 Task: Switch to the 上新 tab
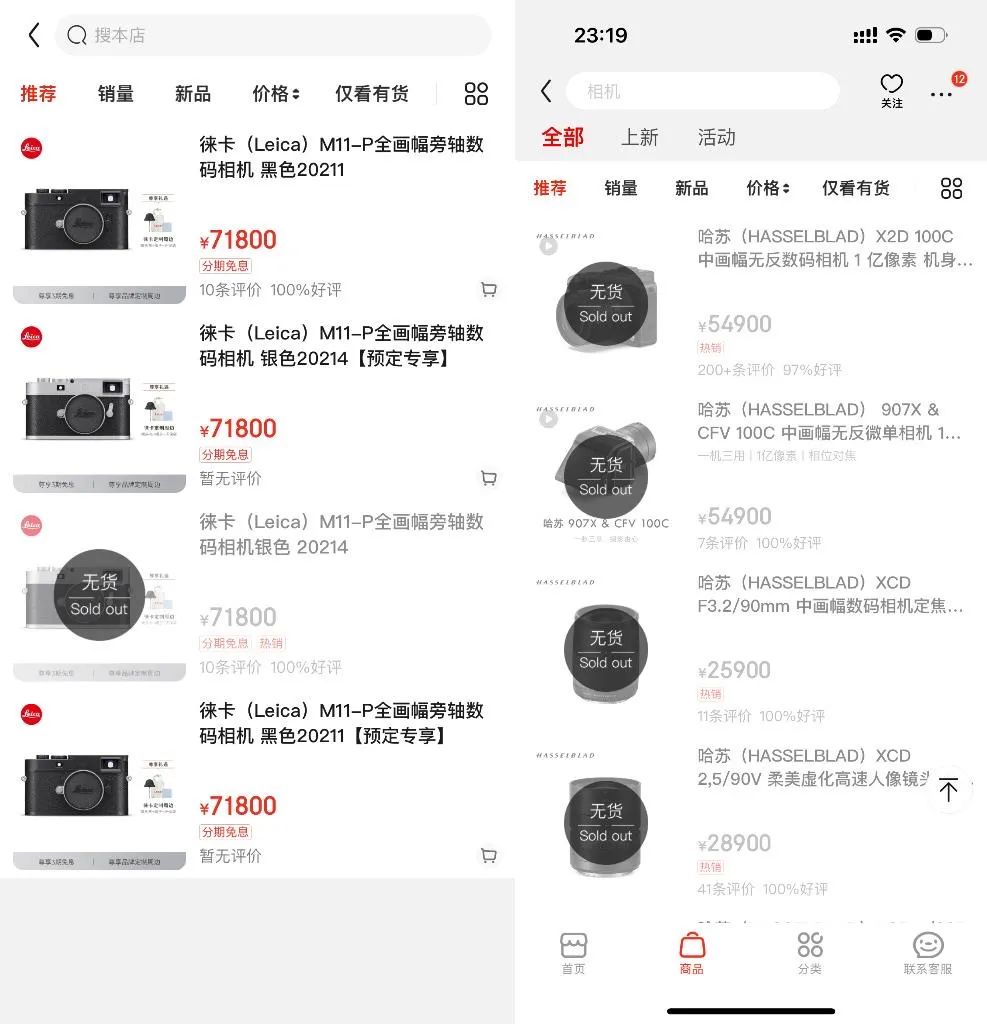point(639,137)
